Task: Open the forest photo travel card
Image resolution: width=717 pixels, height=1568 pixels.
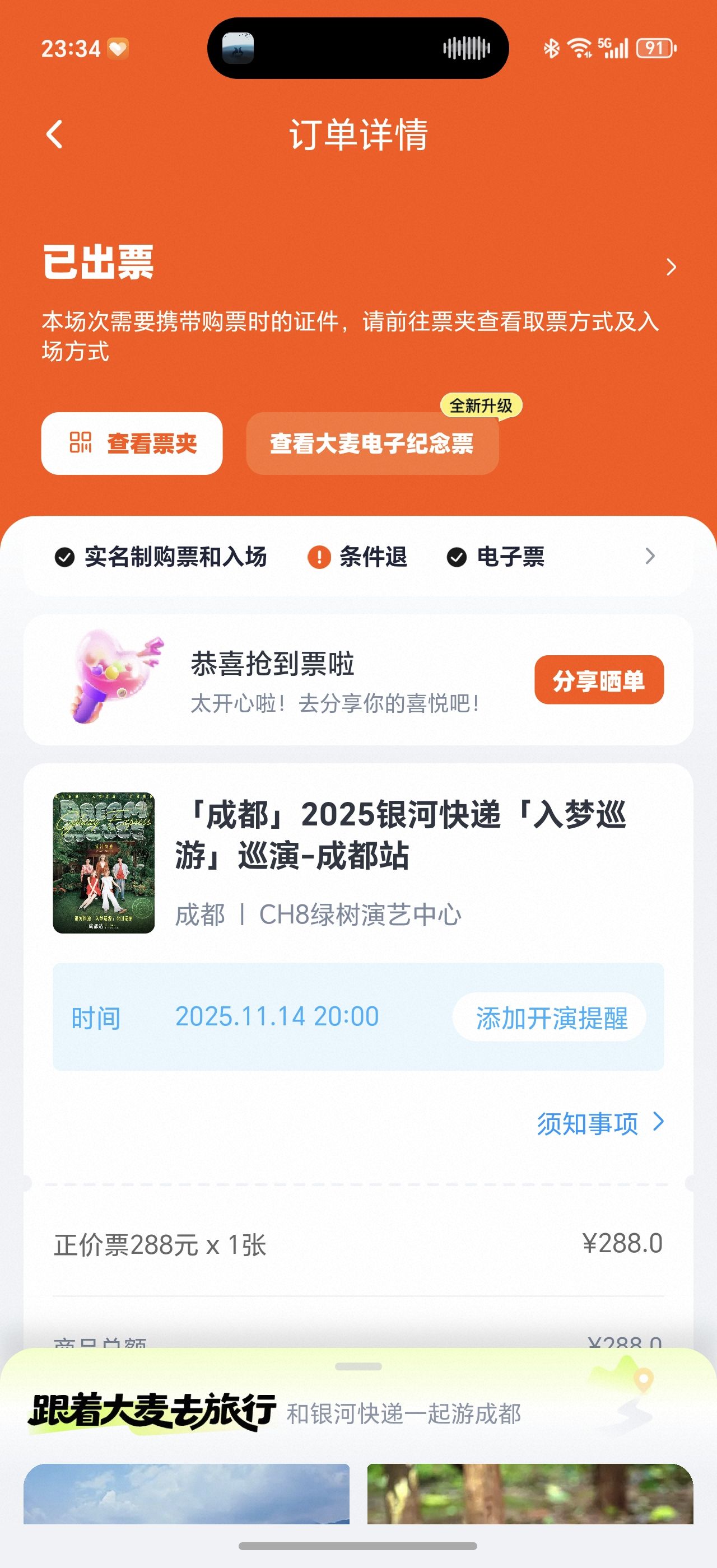Action: coord(529,1493)
